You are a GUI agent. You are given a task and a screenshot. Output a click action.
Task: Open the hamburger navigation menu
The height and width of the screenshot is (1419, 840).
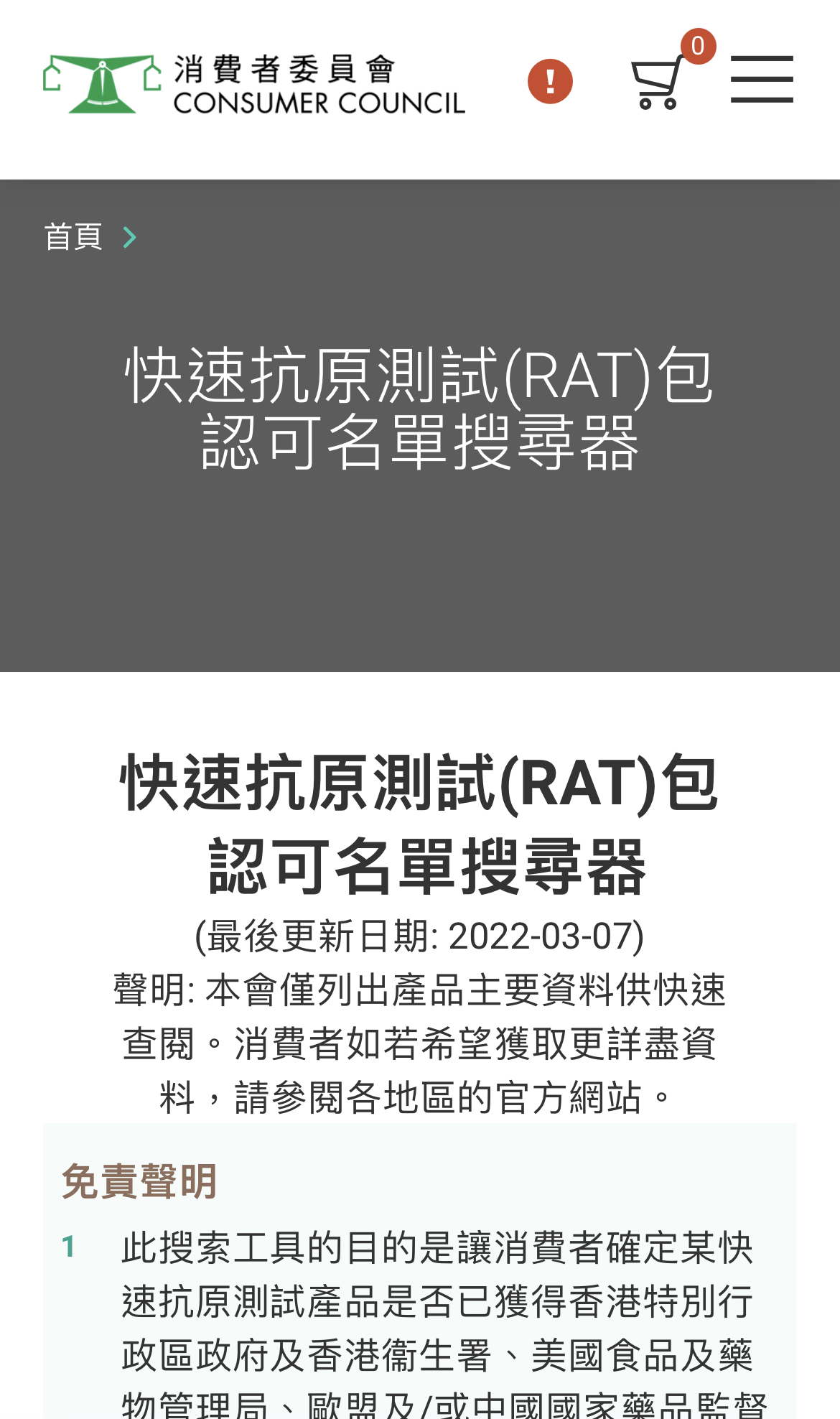point(762,80)
